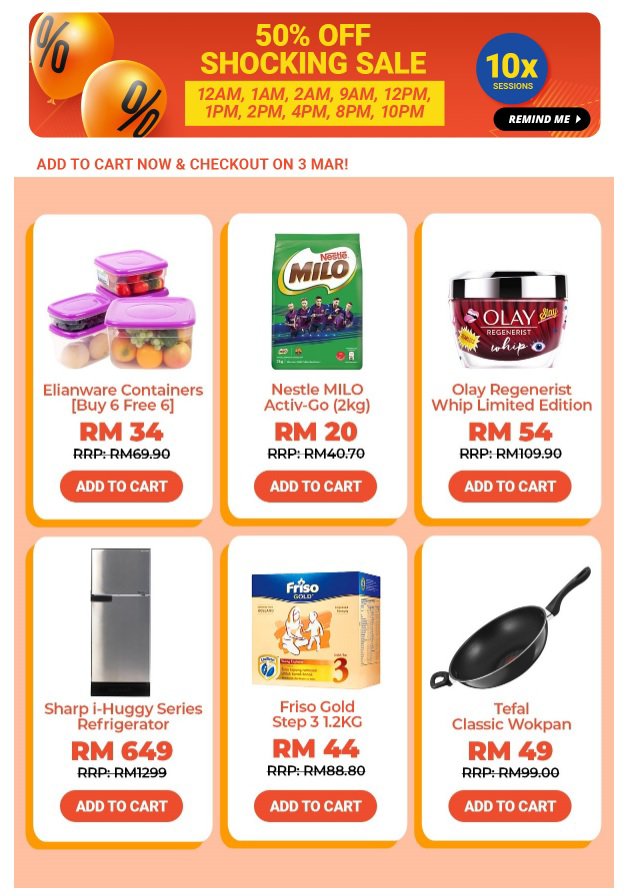Tap the Remind Me button
Screen dimensions: 628x896
pyautogui.click(x=541, y=119)
